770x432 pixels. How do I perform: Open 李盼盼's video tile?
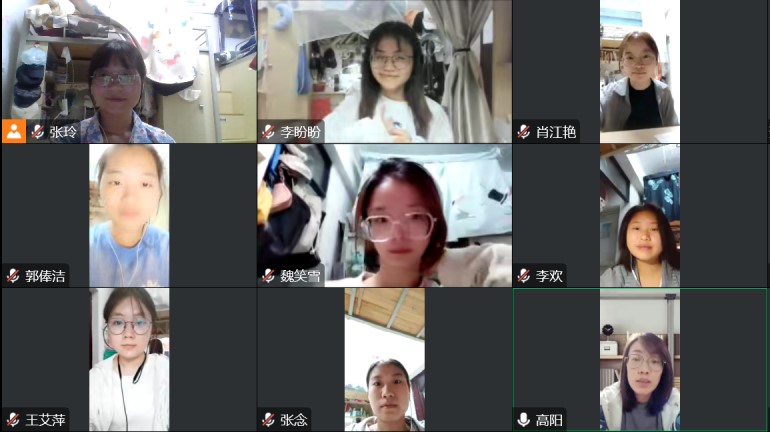(x=384, y=70)
